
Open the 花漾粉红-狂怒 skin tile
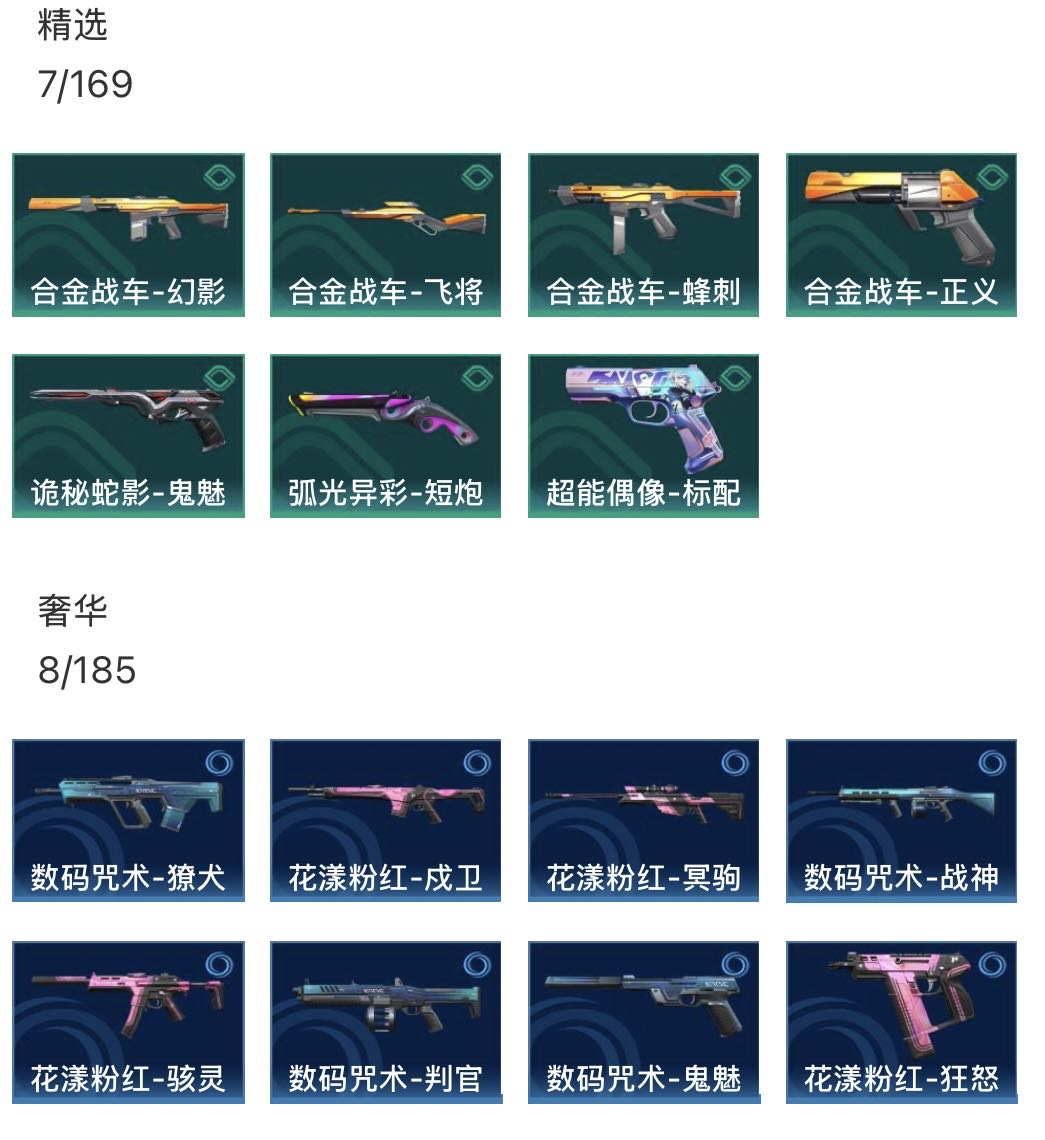pos(901,1021)
